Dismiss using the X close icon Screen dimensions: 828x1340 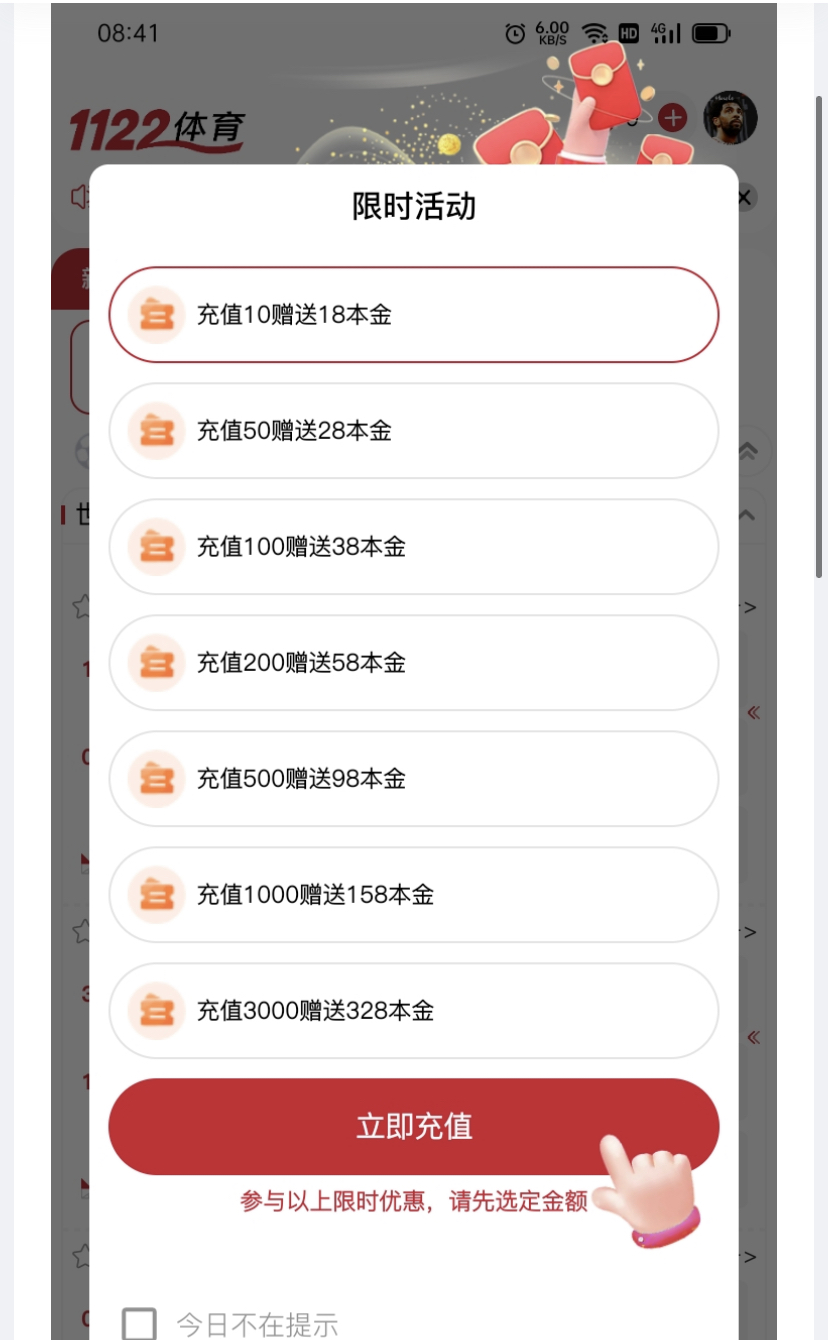coord(744,197)
